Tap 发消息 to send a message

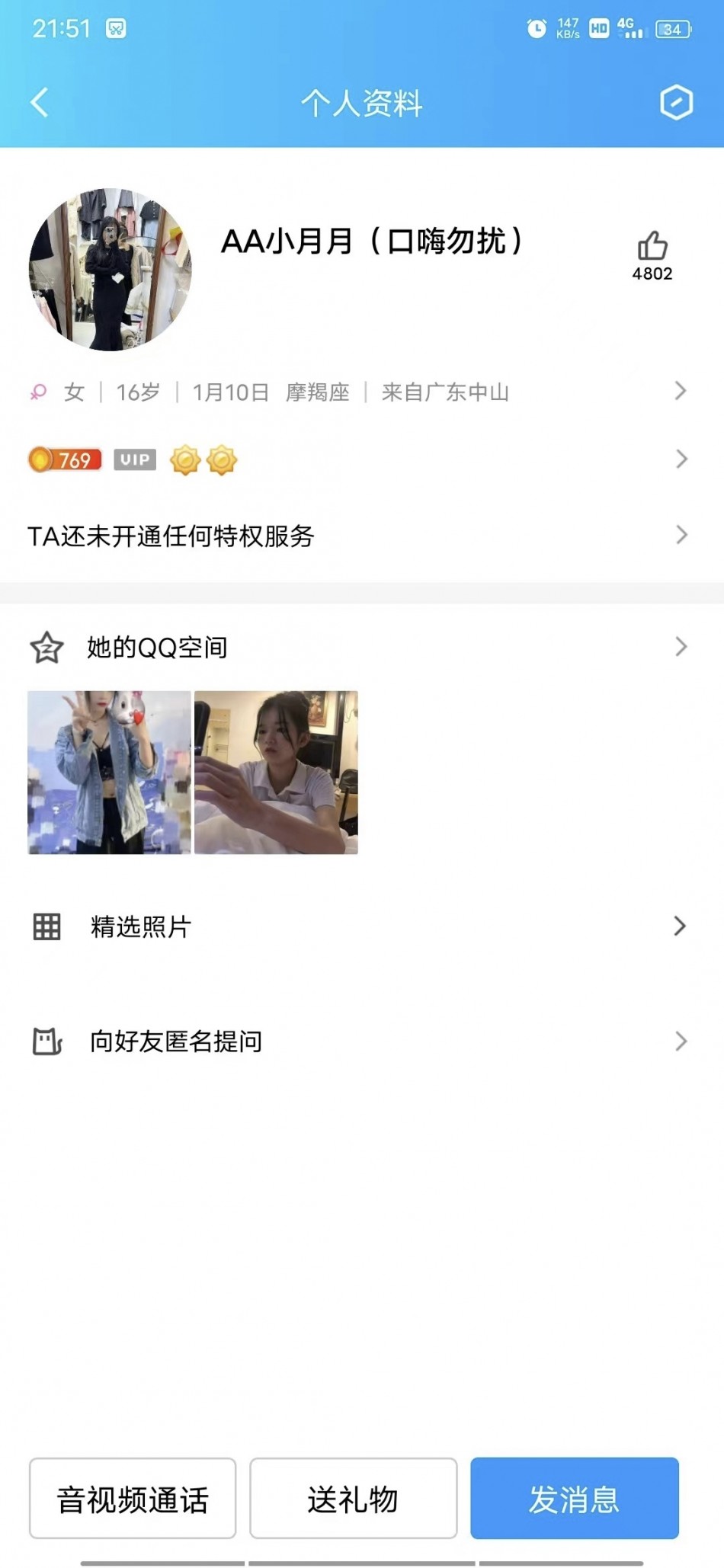click(x=574, y=1499)
